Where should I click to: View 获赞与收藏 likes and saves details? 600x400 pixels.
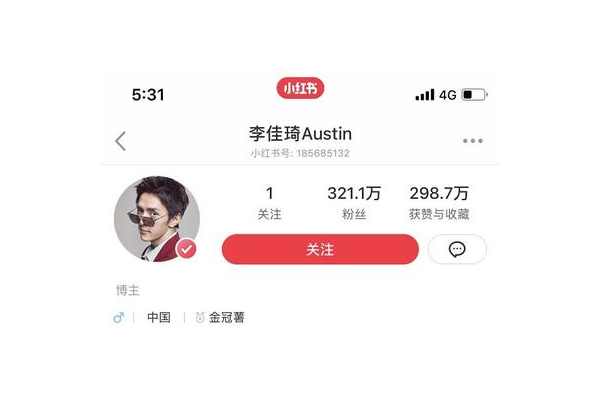coord(439,202)
